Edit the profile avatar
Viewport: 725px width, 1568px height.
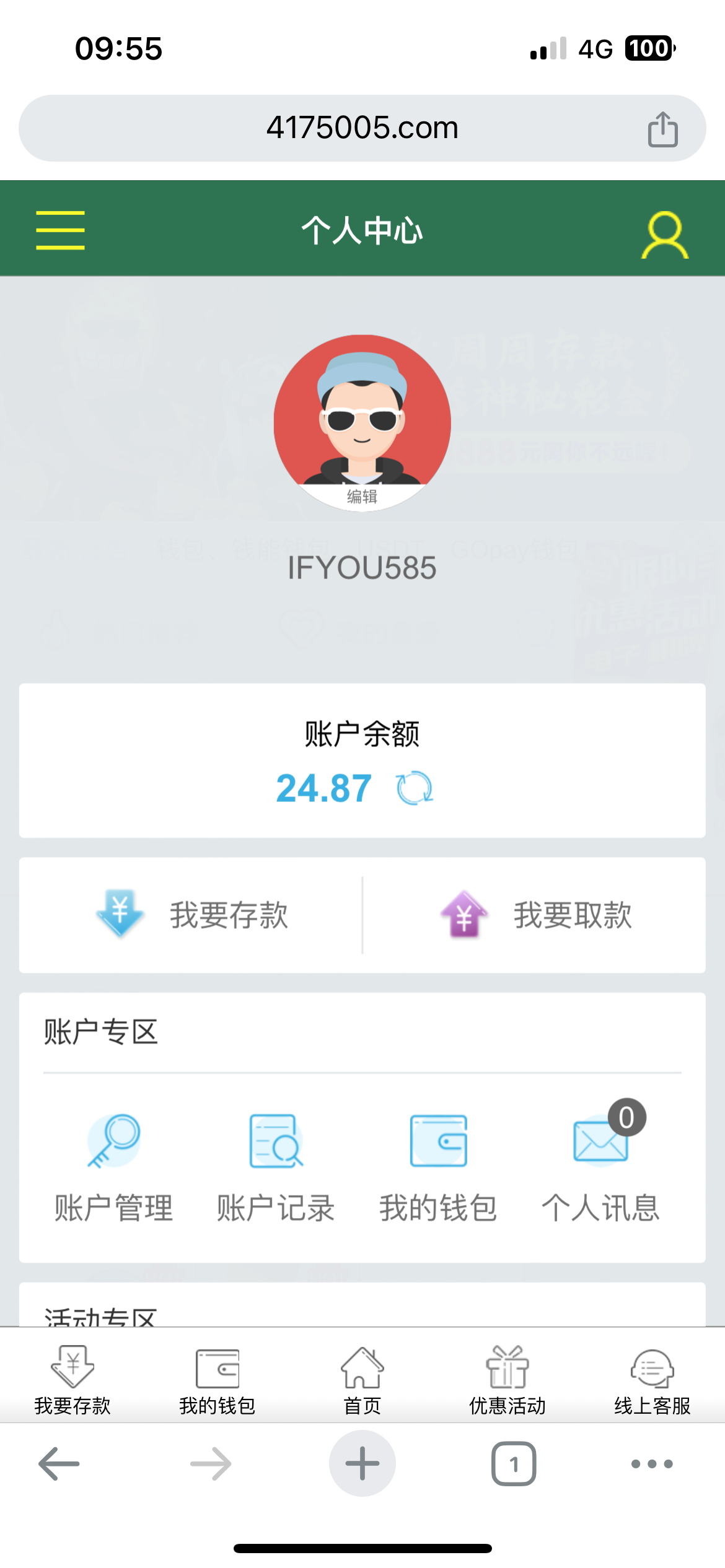(x=362, y=496)
